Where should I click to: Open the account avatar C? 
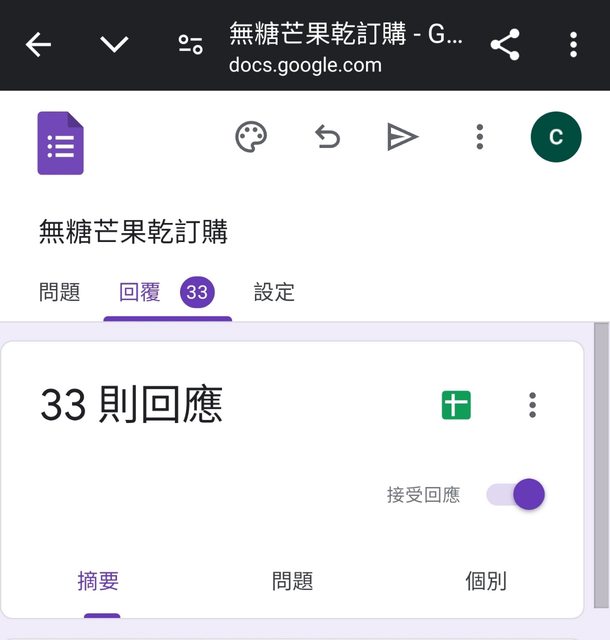555,137
